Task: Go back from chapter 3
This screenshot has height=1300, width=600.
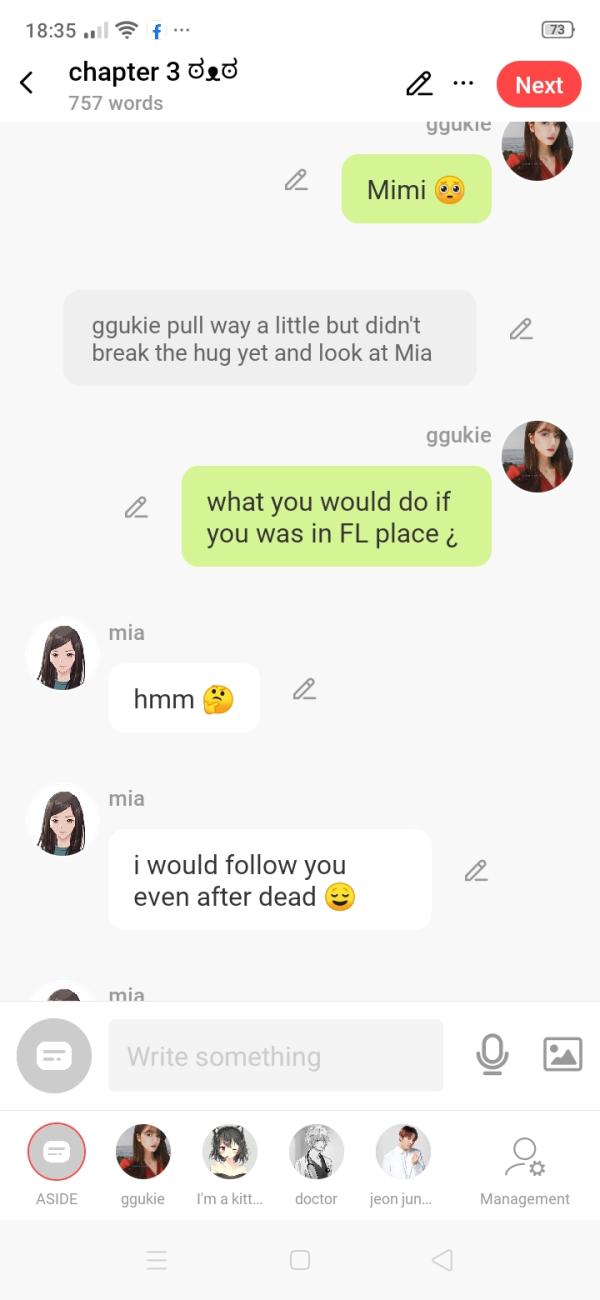Action: 27,83
